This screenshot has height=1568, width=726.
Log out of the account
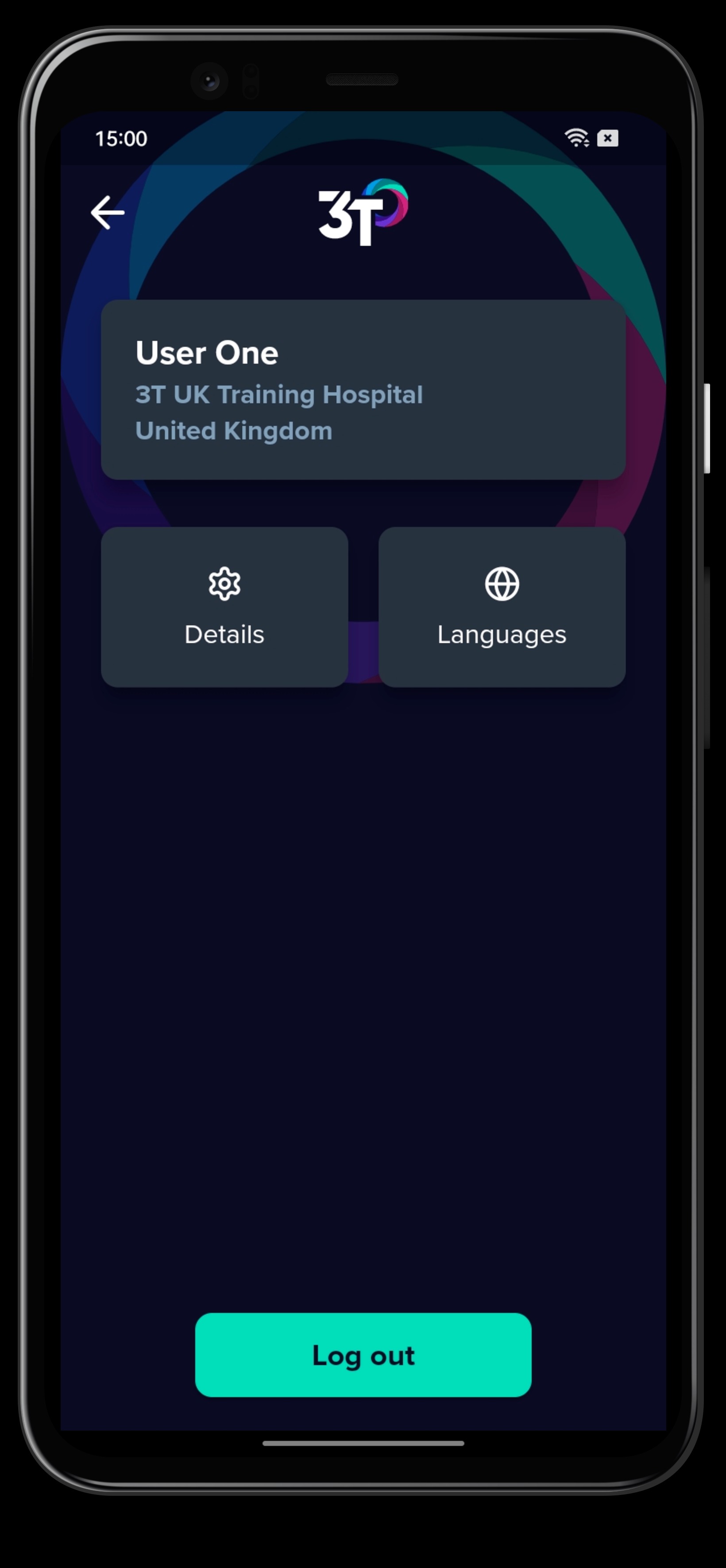[363, 1355]
